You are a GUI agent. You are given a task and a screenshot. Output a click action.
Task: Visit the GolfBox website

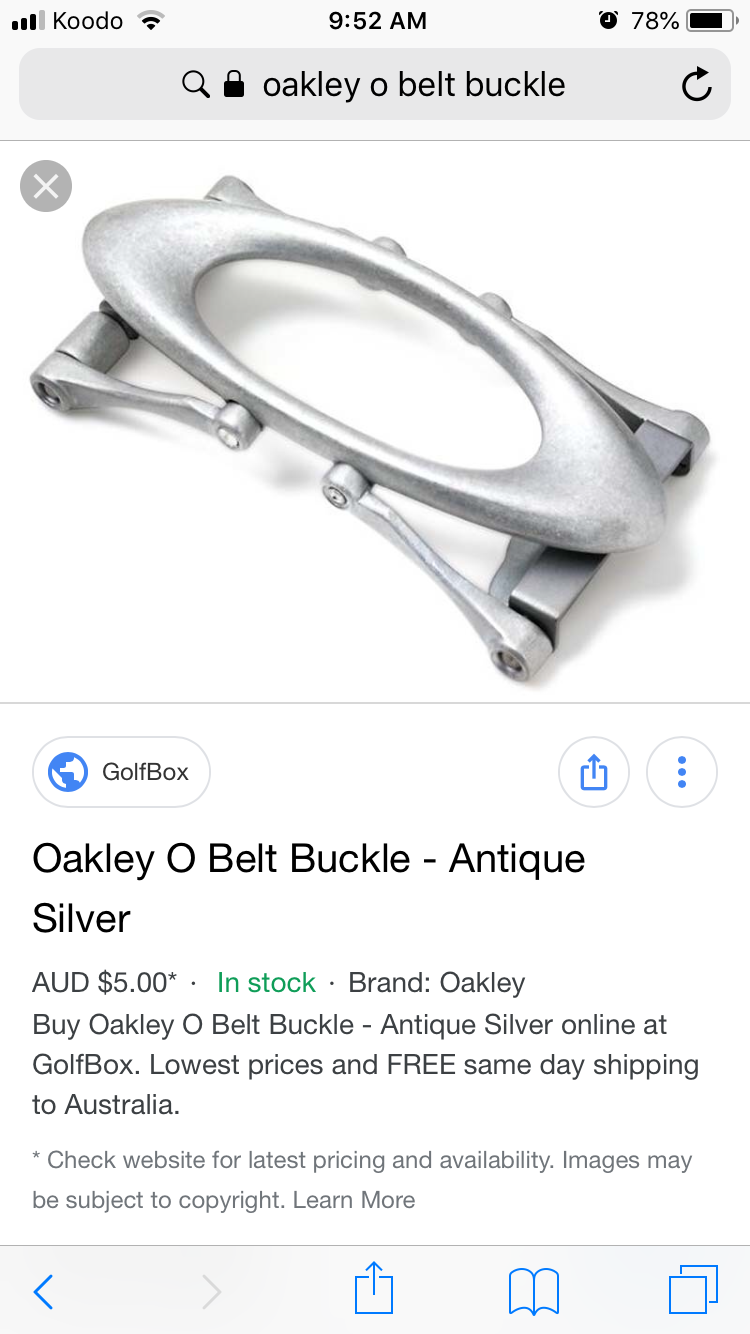point(122,772)
